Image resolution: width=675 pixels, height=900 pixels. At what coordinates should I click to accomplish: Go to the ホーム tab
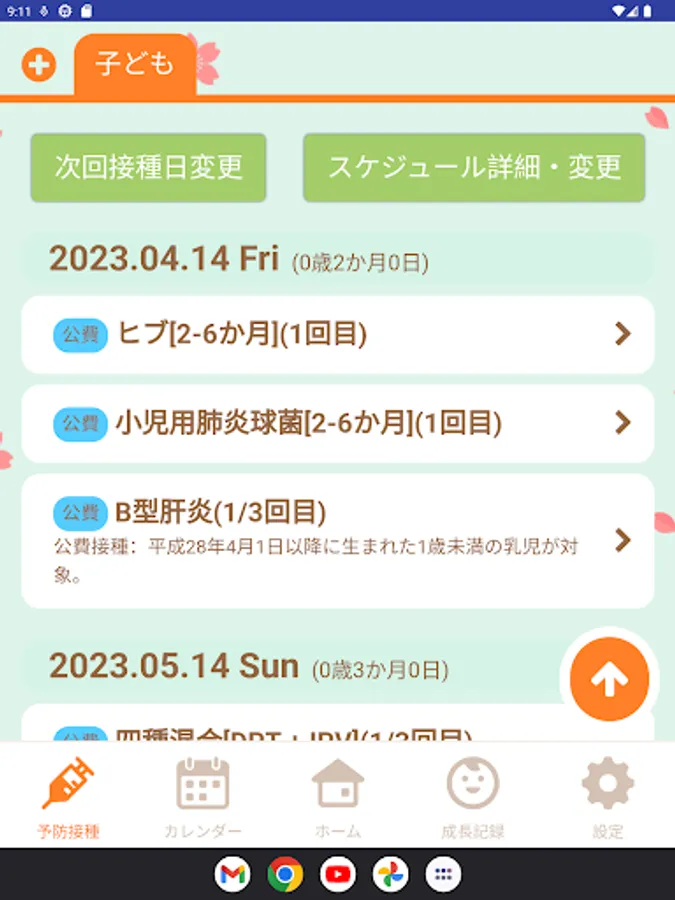(338, 797)
